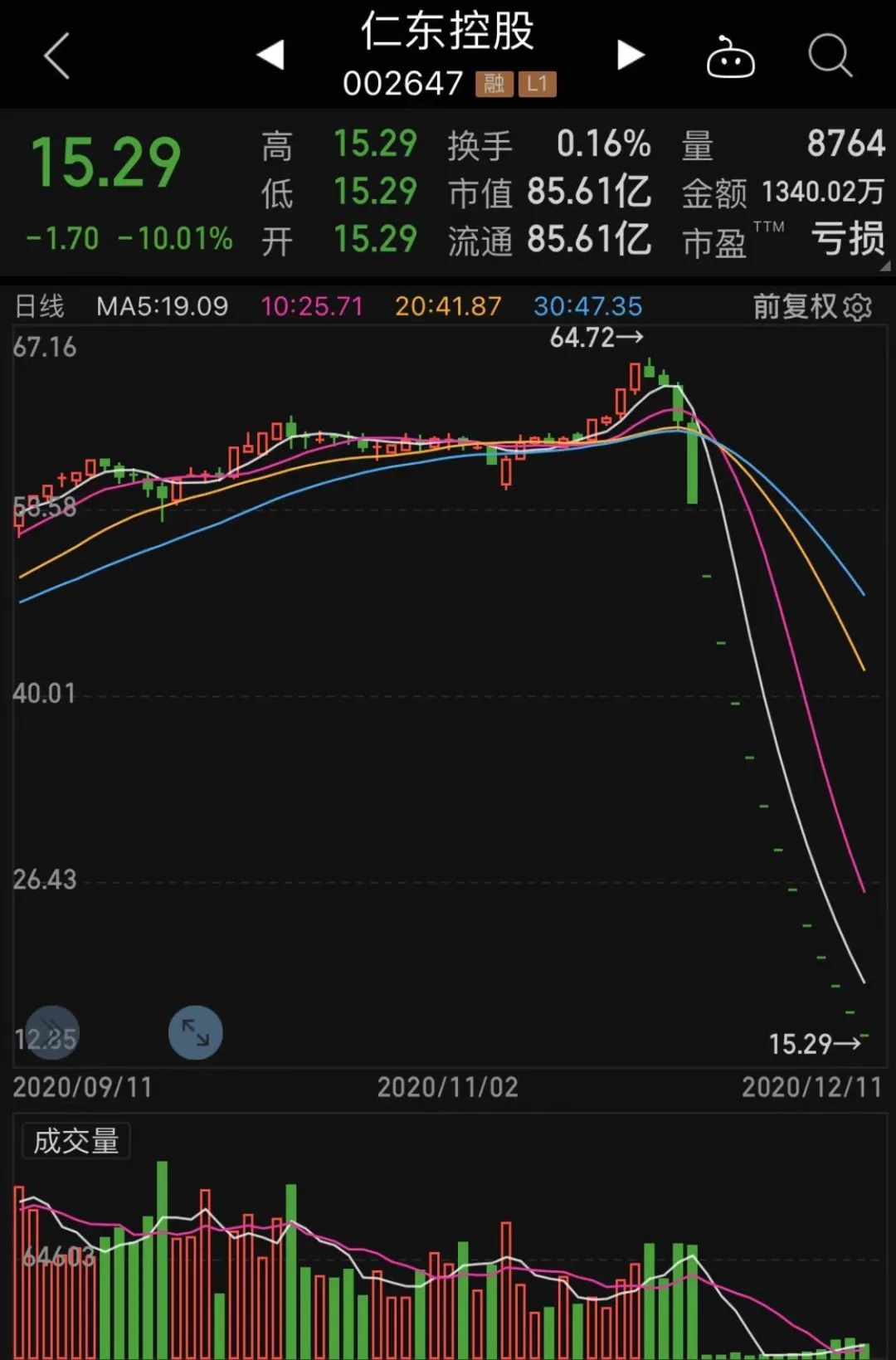896x1360 pixels.
Task: Open 前复权 adjustment settings
Action: pos(811,307)
